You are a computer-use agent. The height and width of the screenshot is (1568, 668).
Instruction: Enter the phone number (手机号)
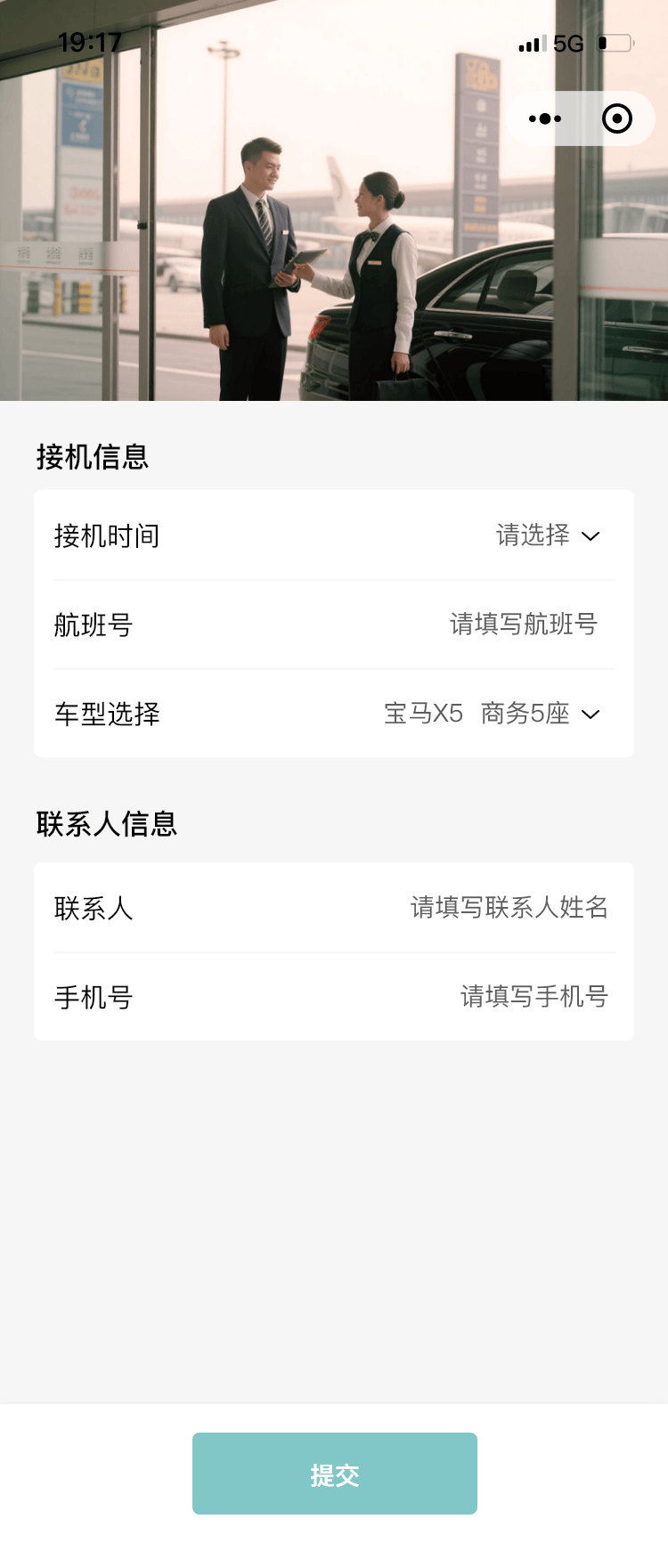(534, 997)
